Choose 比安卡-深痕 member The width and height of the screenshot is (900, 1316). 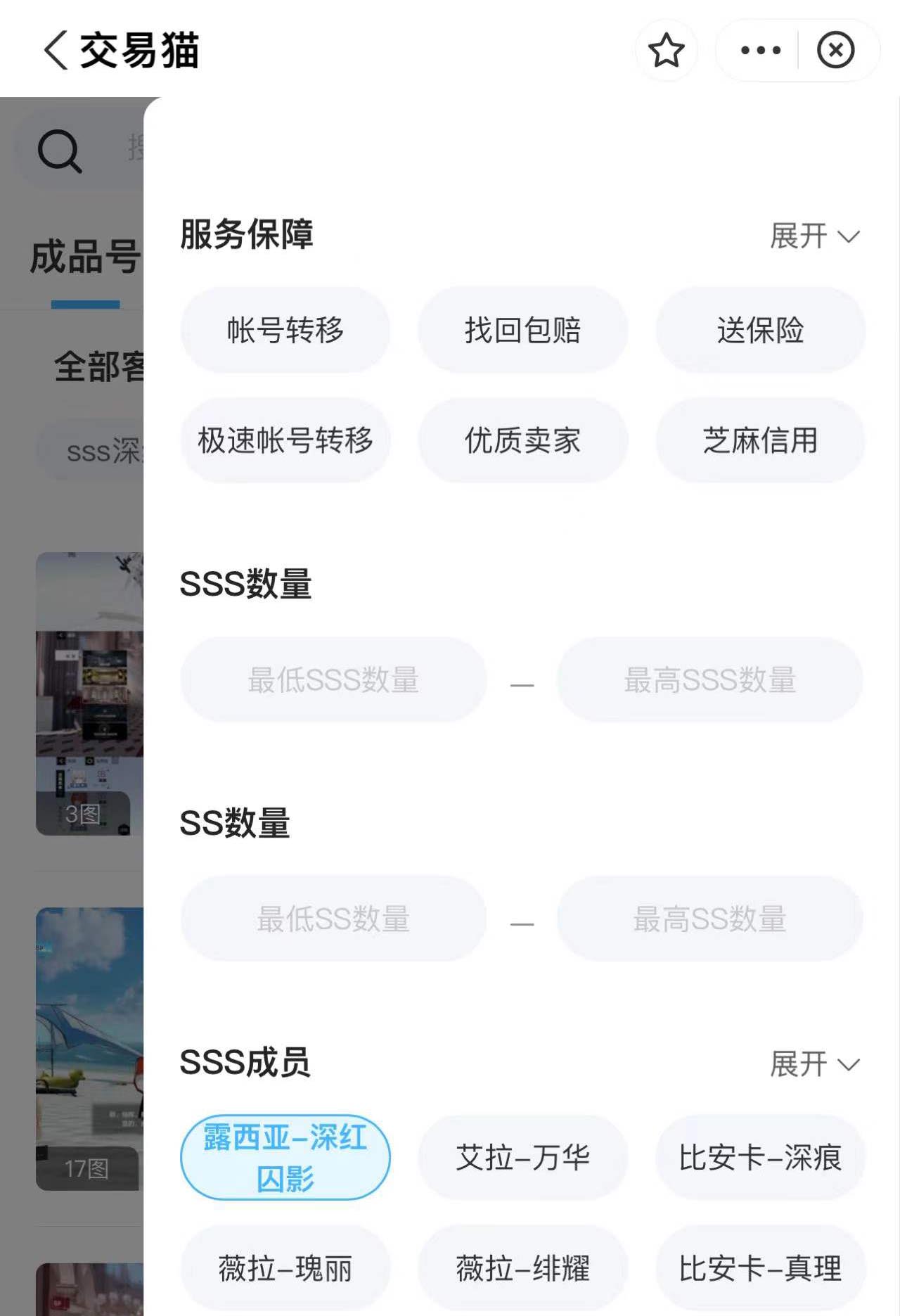point(760,1157)
